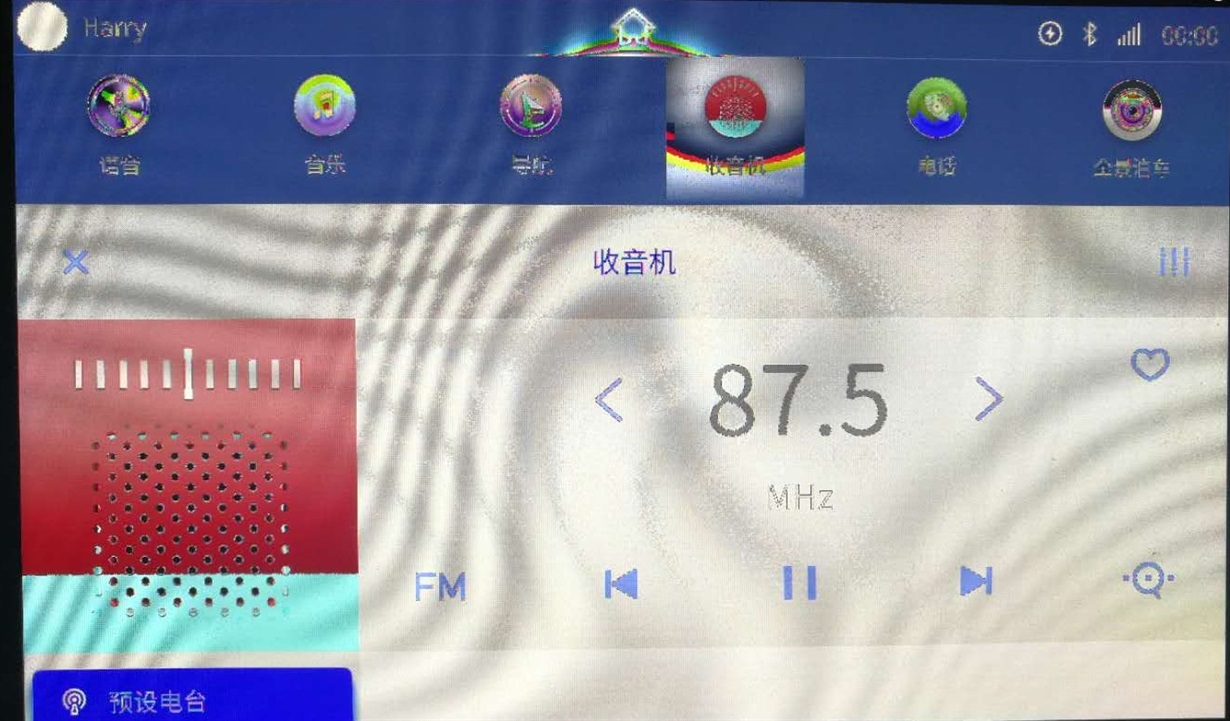
Task: Close the radio panel
Action: click(x=76, y=263)
